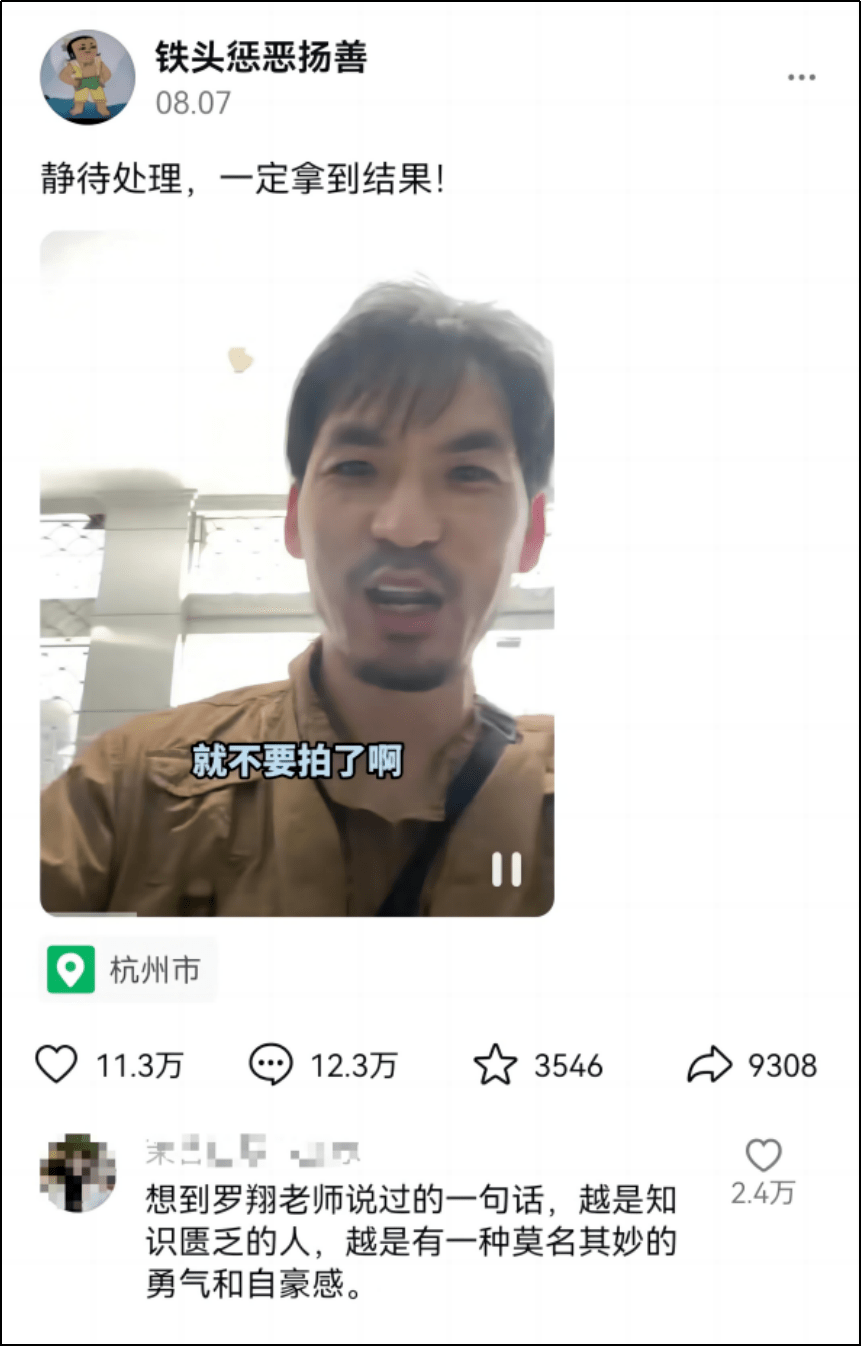Add this post to favorites
This screenshot has width=861, height=1346.
pos(495,1065)
